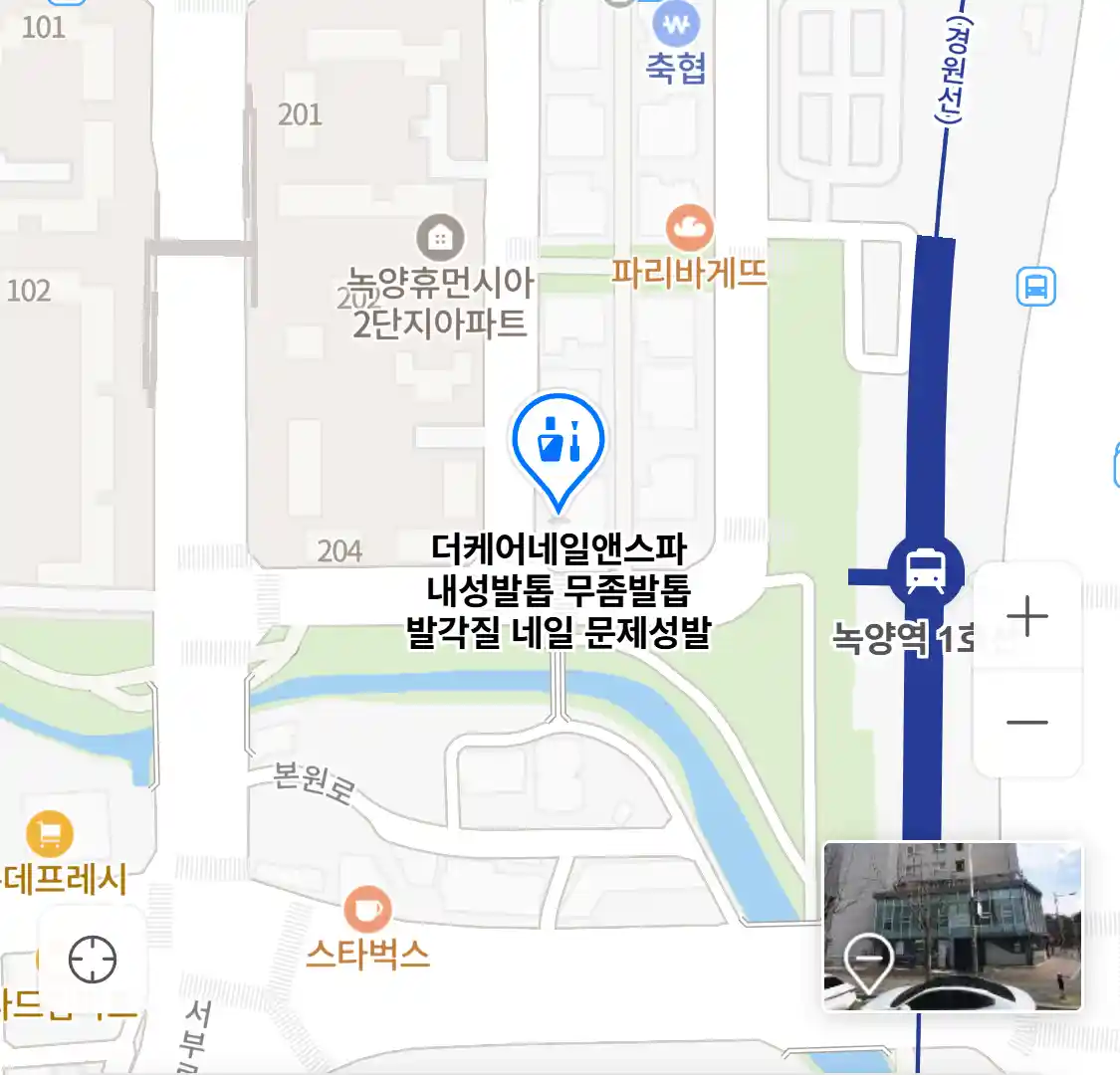The width and height of the screenshot is (1120, 1075).
Task: Select the 스타벅스 cafe marker
Action: coord(367,909)
